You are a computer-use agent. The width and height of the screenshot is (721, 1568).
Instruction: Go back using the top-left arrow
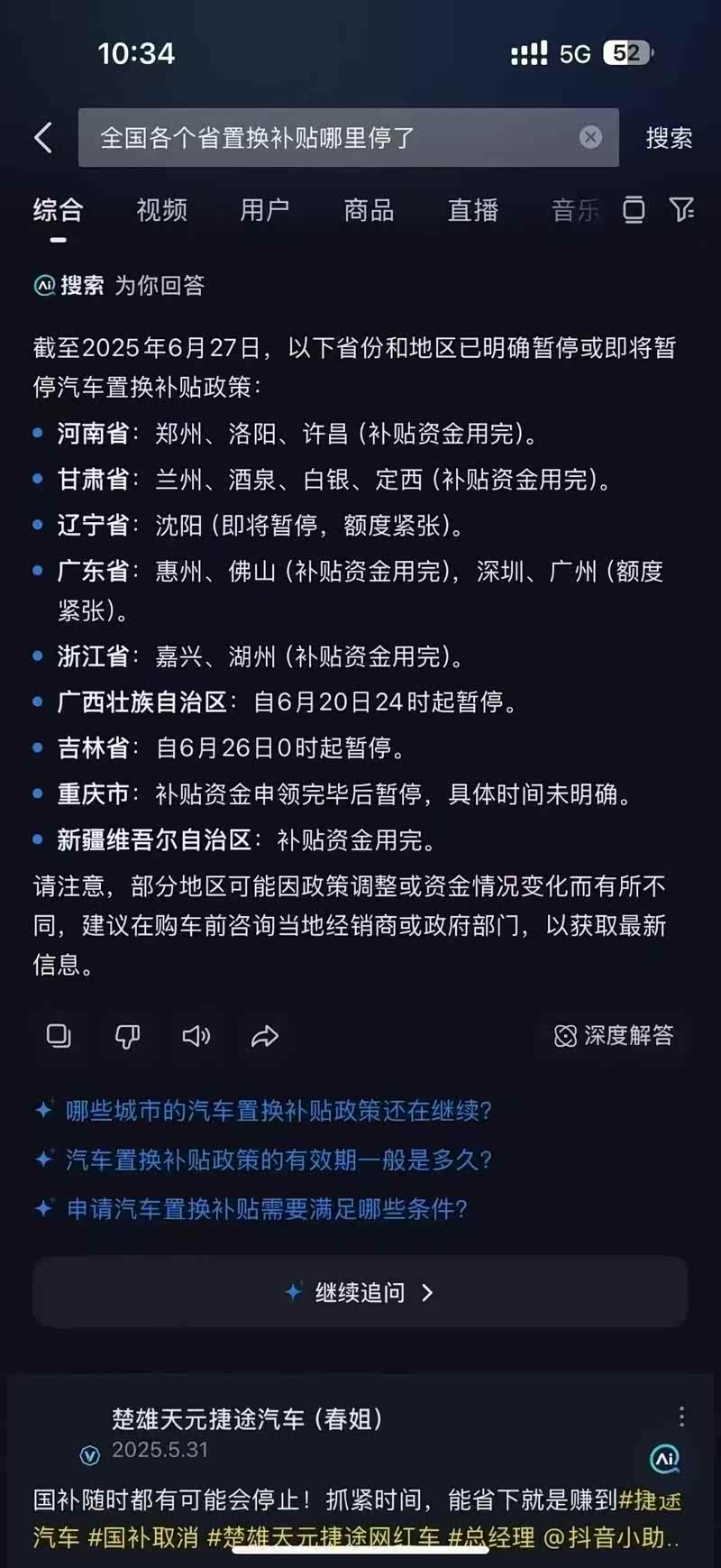click(x=42, y=138)
